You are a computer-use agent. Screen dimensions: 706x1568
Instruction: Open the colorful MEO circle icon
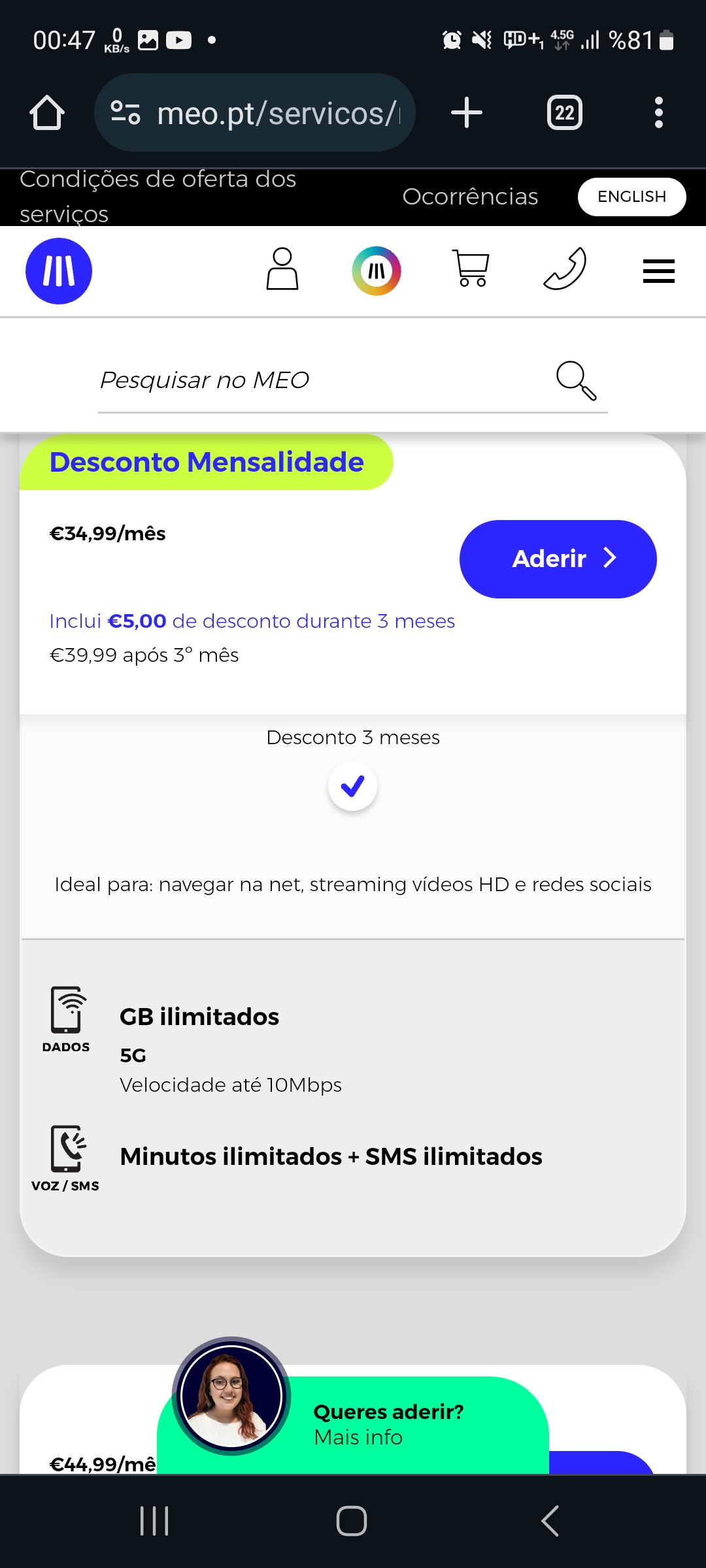point(377,270)
